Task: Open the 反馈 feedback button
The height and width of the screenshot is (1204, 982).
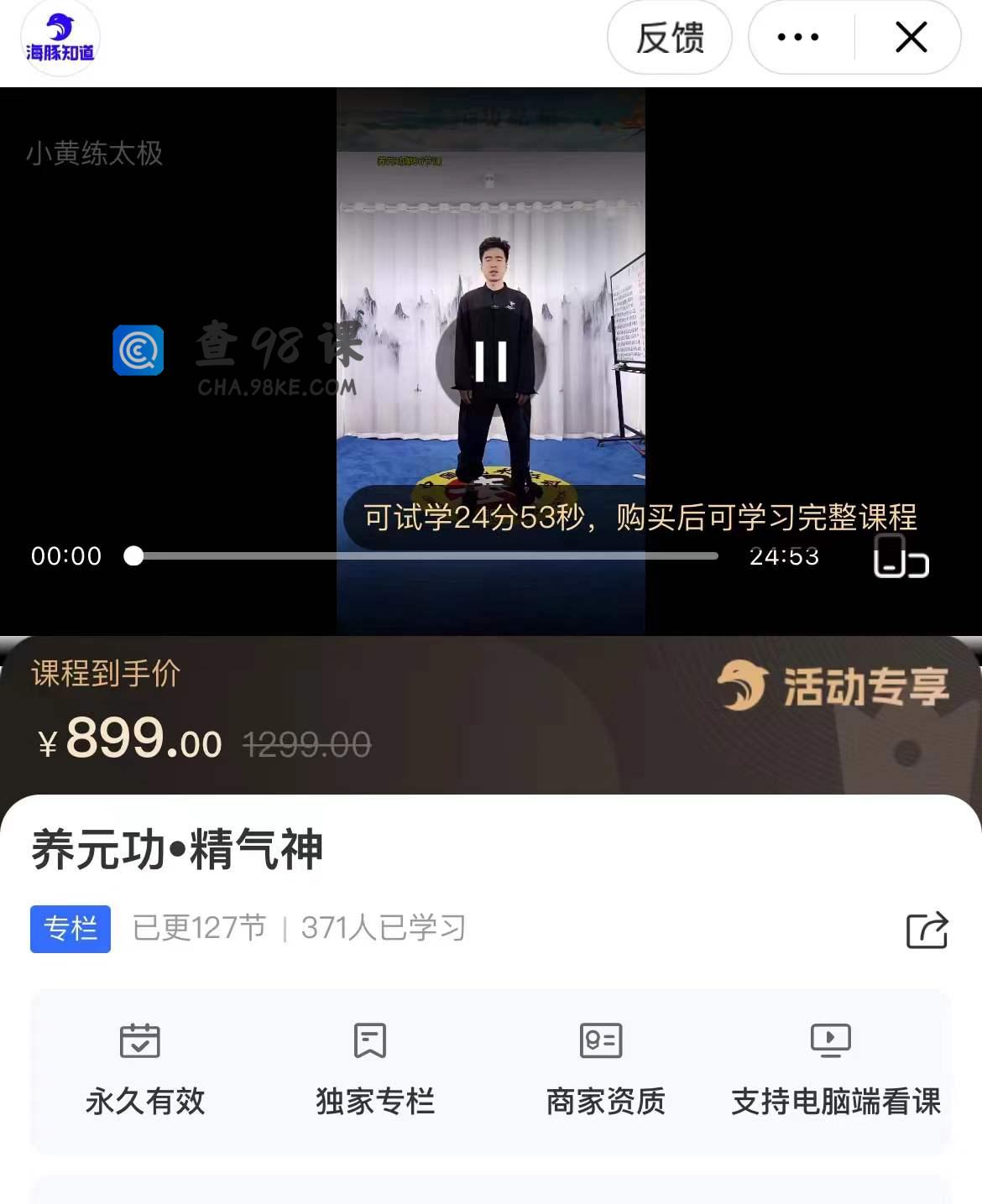Action: tap(669, 38)
